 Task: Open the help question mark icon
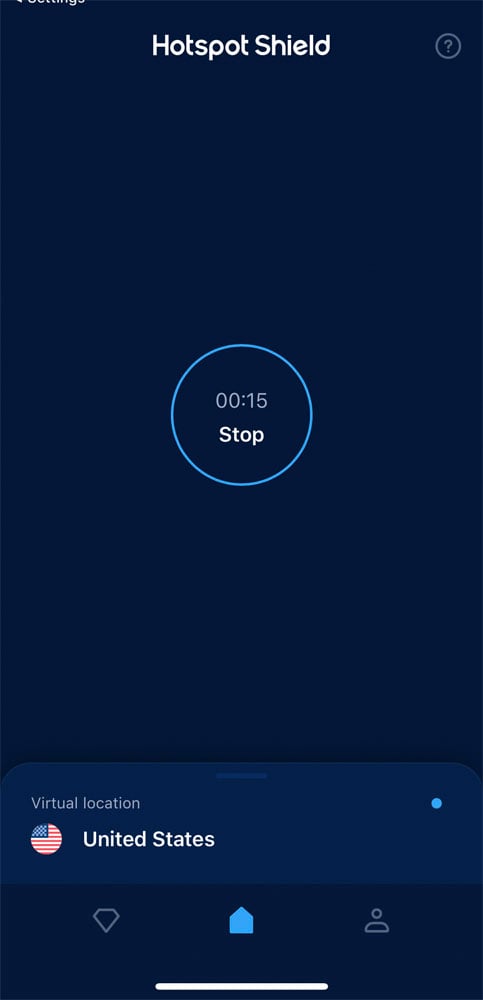448,46
